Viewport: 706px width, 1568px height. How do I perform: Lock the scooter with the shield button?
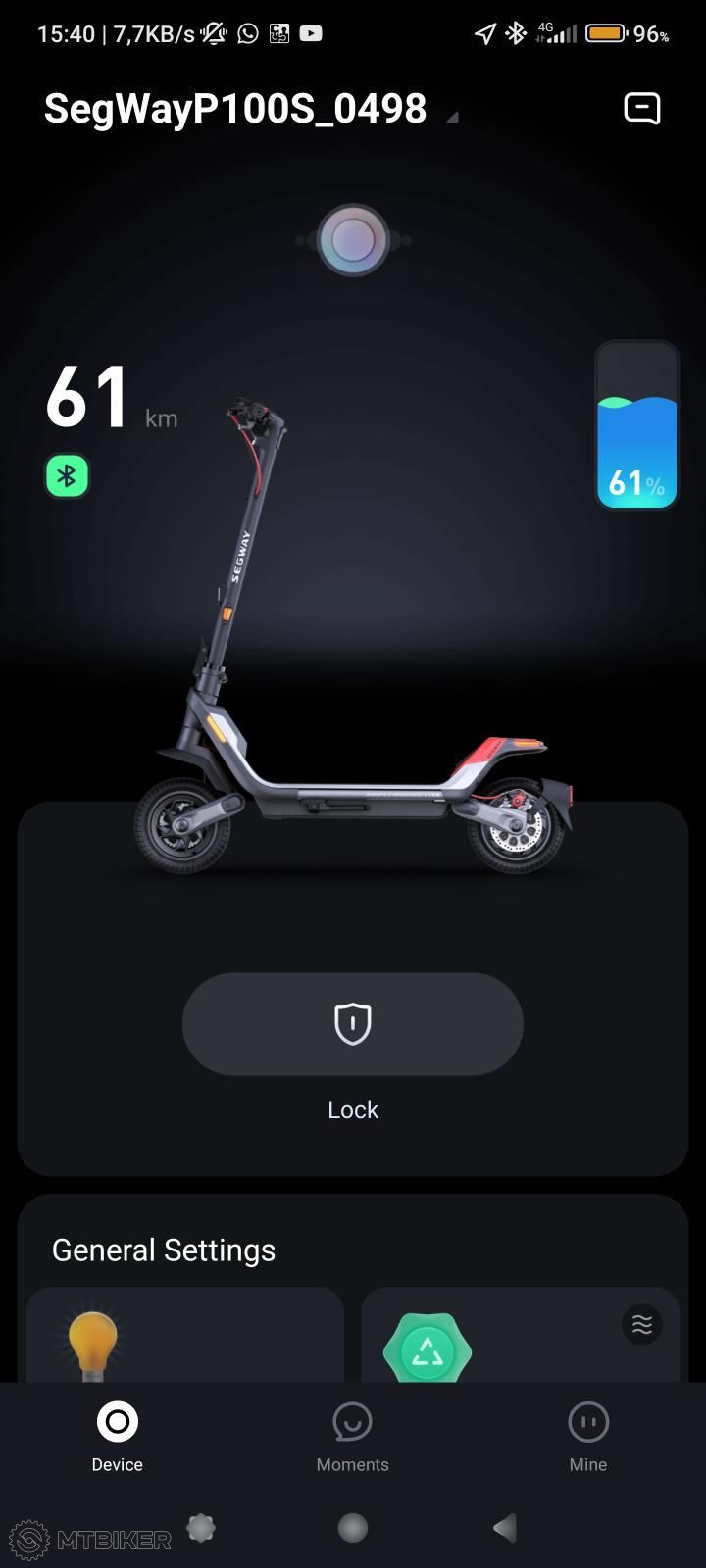[353, 1024]
